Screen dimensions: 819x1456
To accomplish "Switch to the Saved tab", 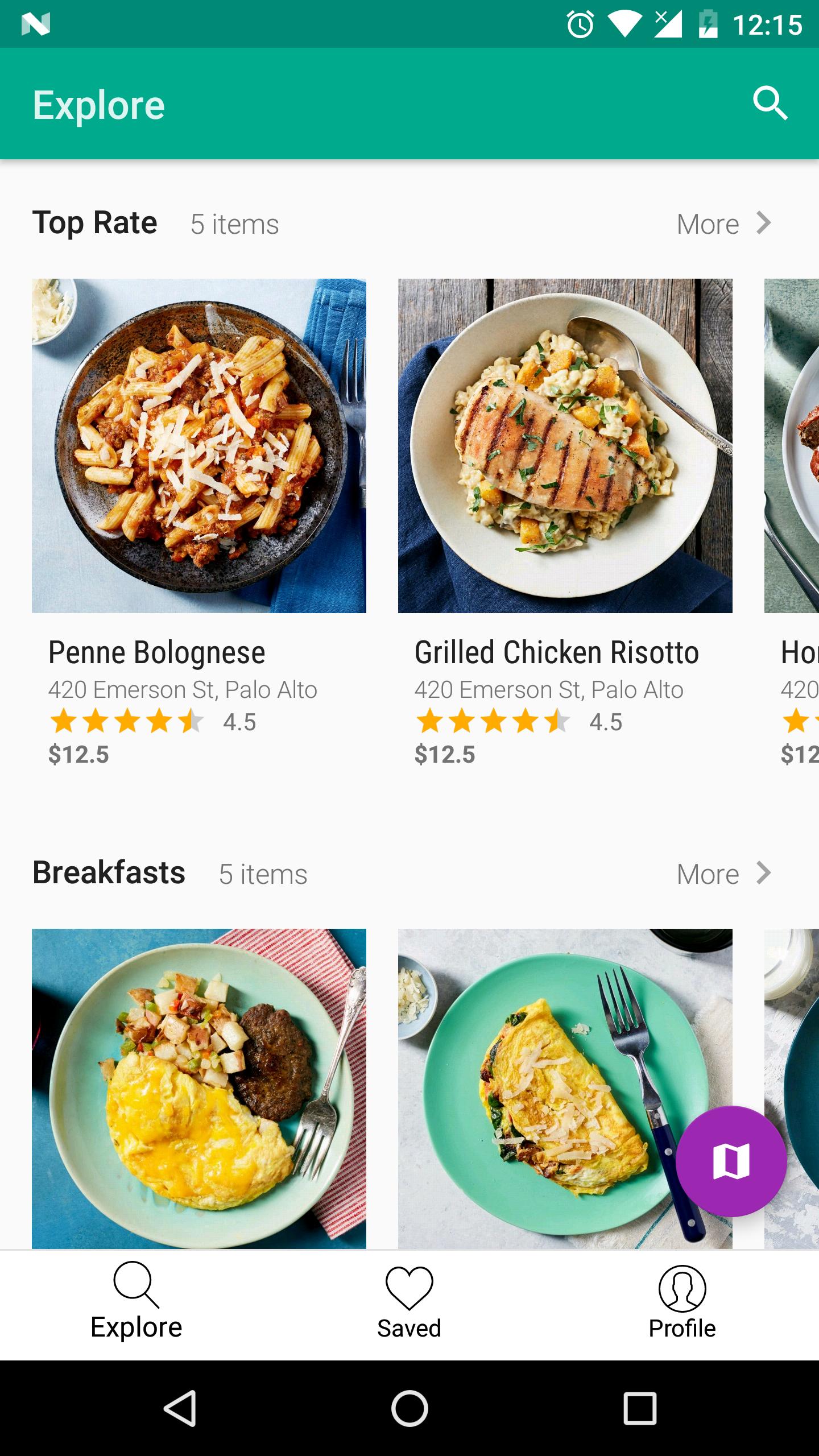I will pyautogui.click(x=408, y=1302).
